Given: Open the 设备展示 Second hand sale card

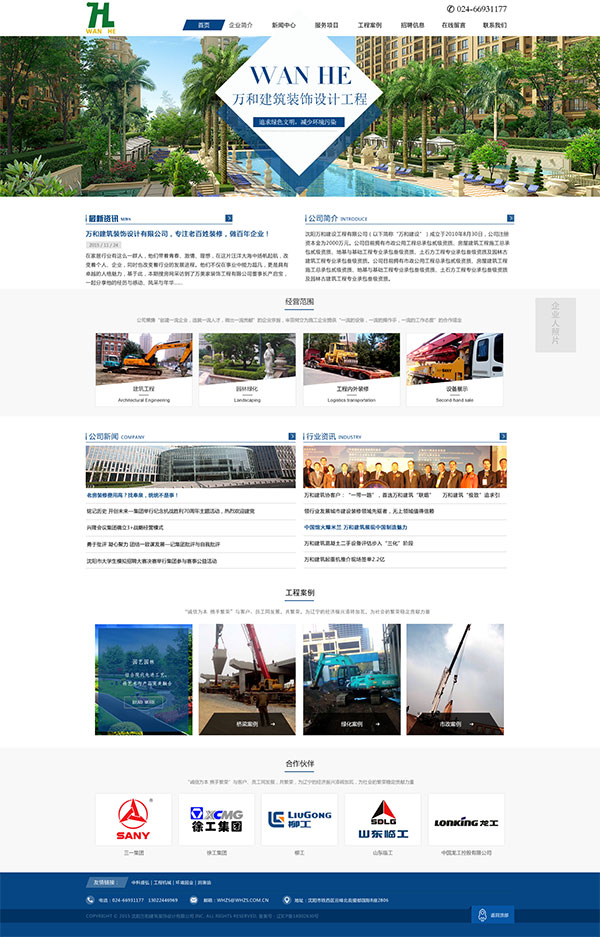Looking at the screenshot, I should pyautogui.click(x=455, y=366).
